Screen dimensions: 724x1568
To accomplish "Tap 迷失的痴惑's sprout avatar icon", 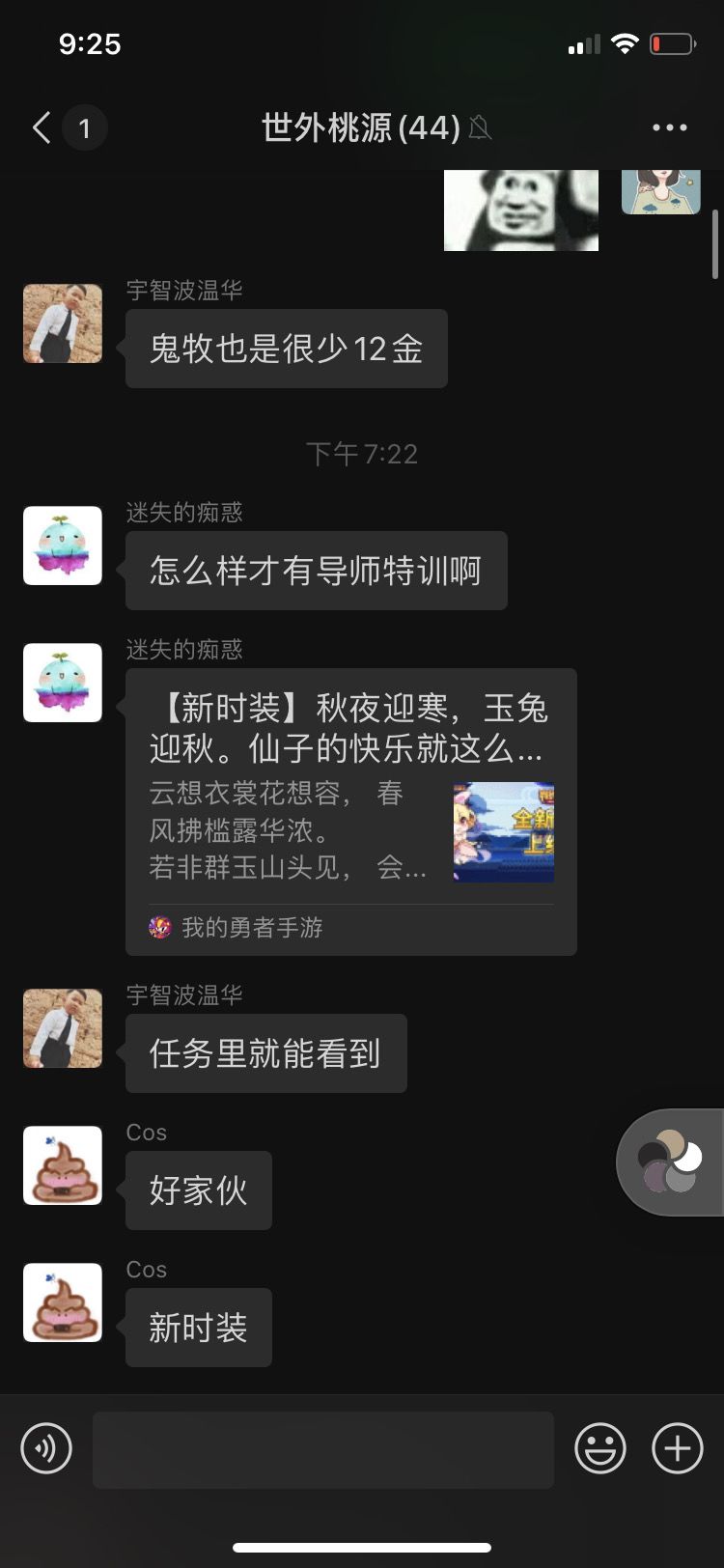I will (x=62, y=546).
